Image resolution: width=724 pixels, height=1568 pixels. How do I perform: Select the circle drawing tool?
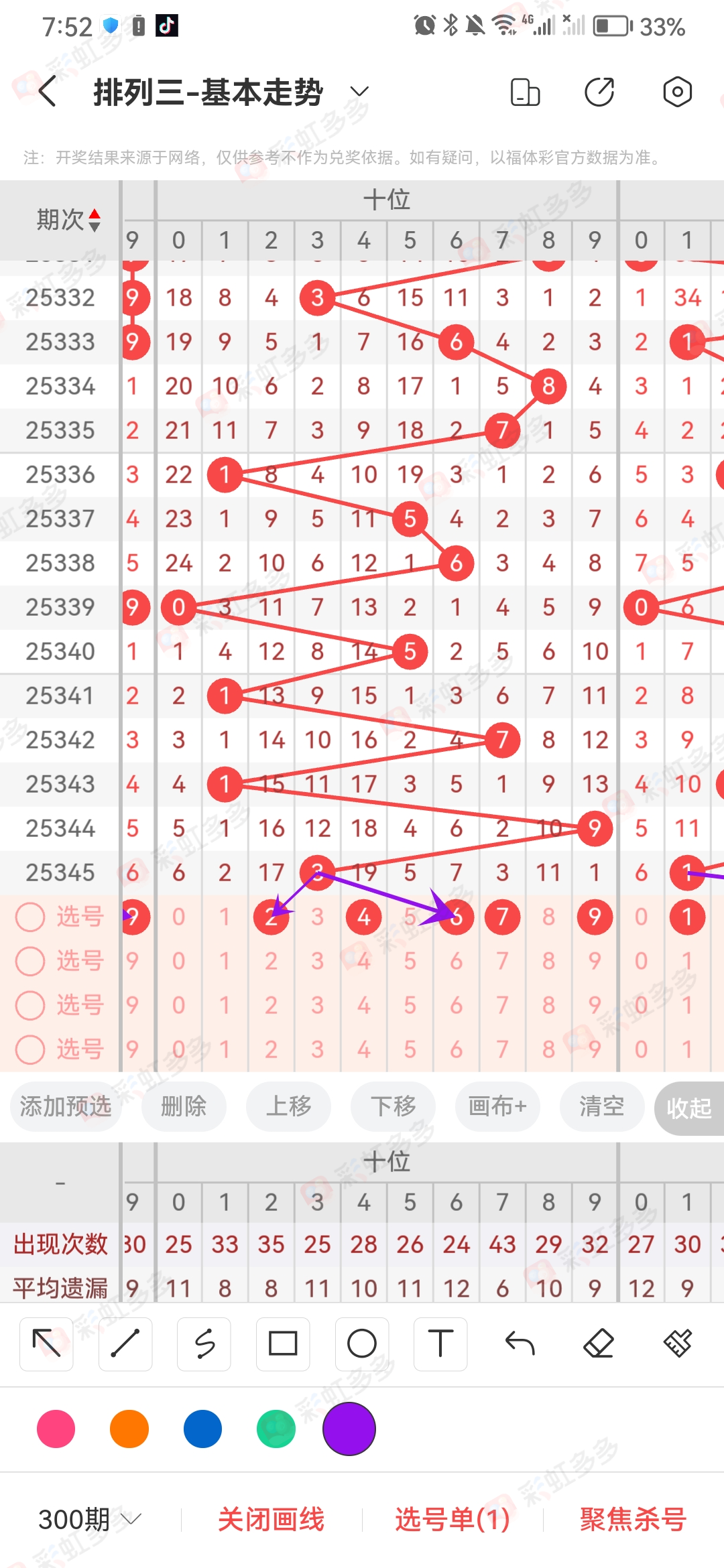[x=361, y=1344]
